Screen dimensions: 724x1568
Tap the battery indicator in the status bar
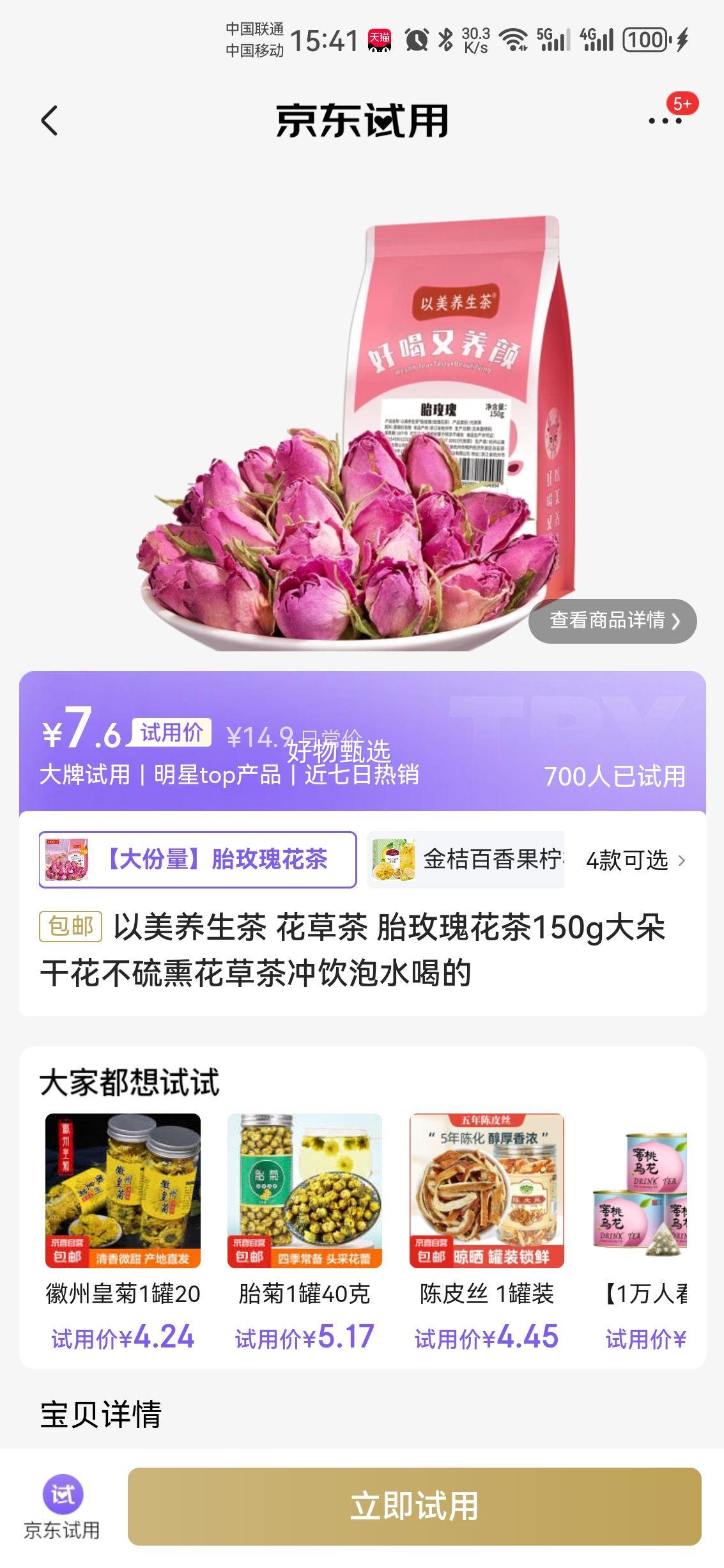click(645, 38)
